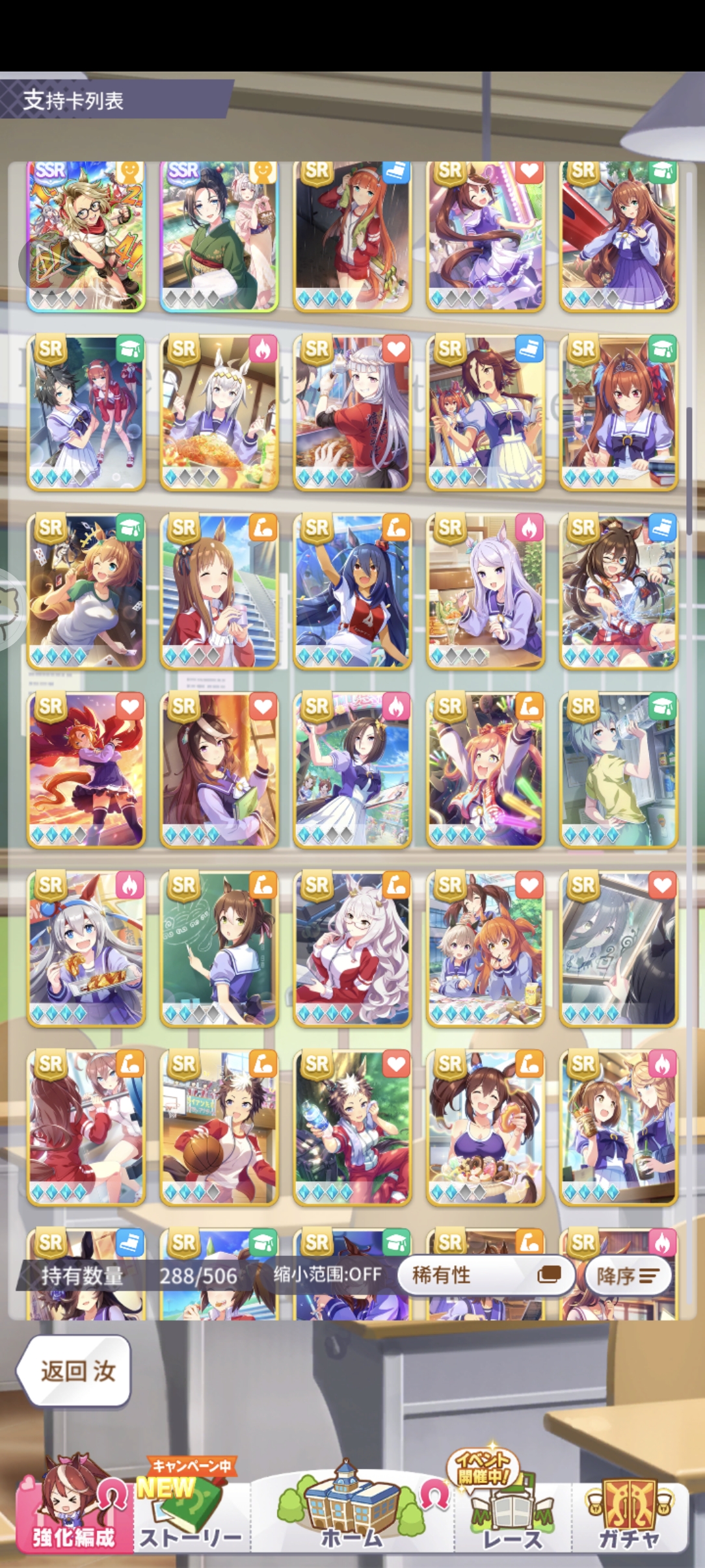Open SR card with rainy window girl
705x1568 pixels.
pos(619,949)
